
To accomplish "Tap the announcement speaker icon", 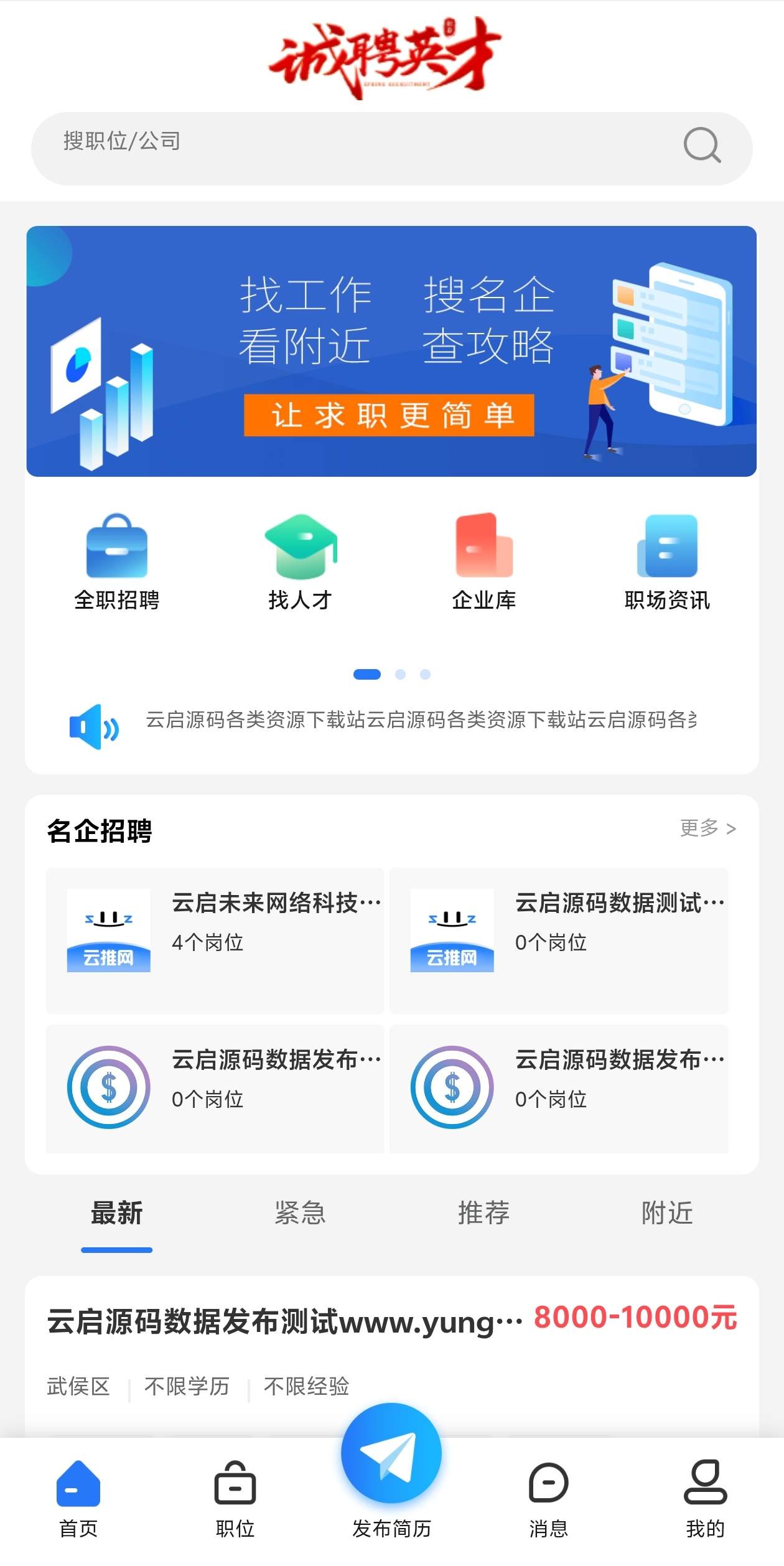I will point(93,727).
